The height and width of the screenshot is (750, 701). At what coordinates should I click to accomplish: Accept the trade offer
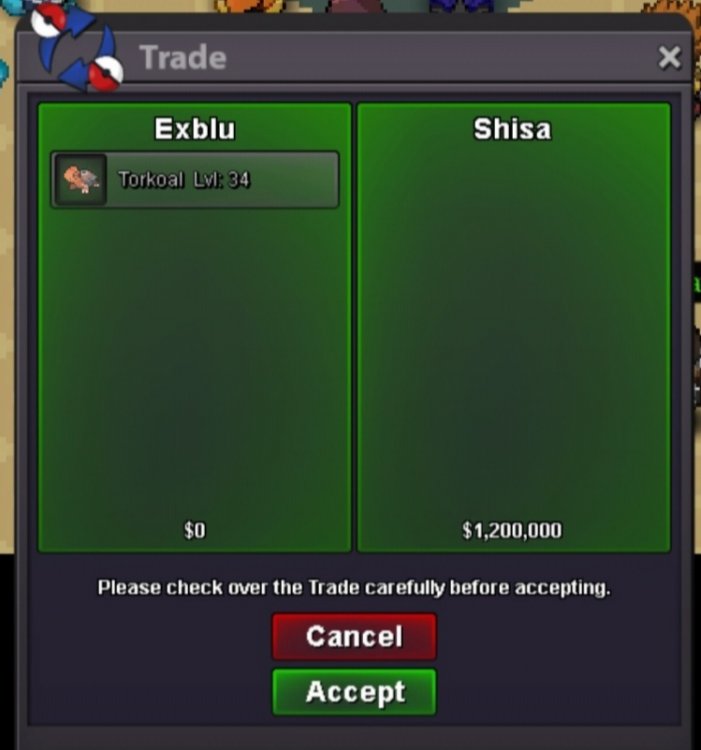(354, 692)
